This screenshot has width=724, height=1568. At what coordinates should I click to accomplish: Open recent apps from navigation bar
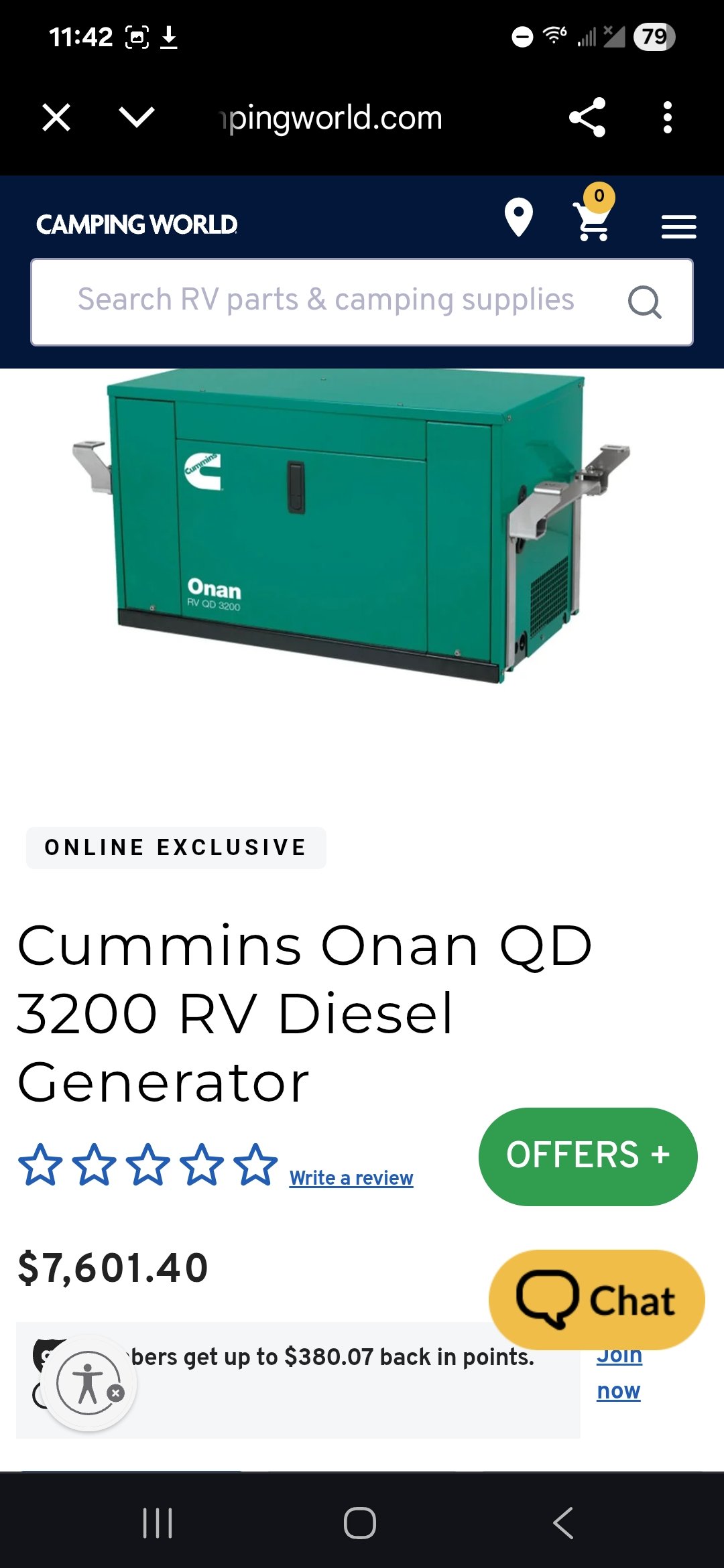(158, 1522)
